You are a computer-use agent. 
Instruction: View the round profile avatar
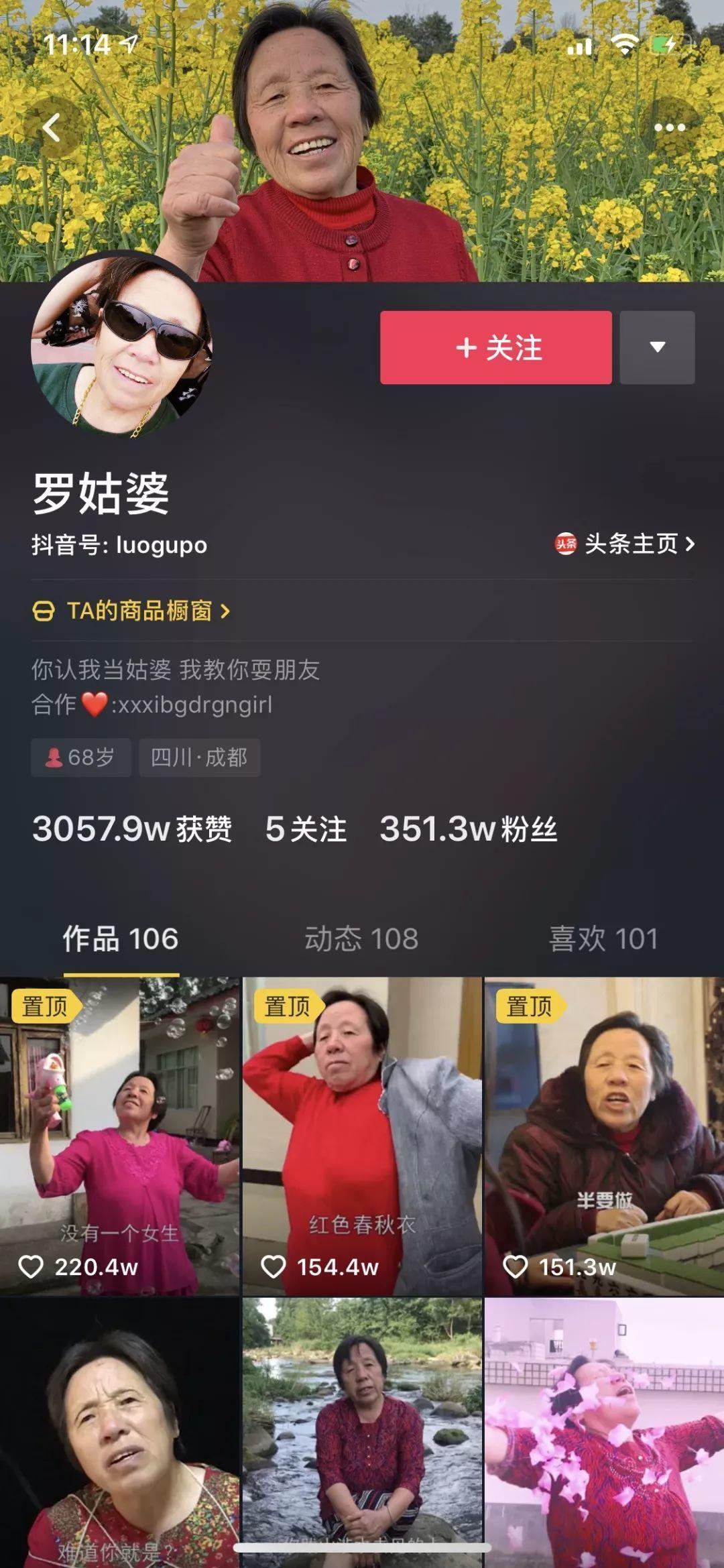121,347
